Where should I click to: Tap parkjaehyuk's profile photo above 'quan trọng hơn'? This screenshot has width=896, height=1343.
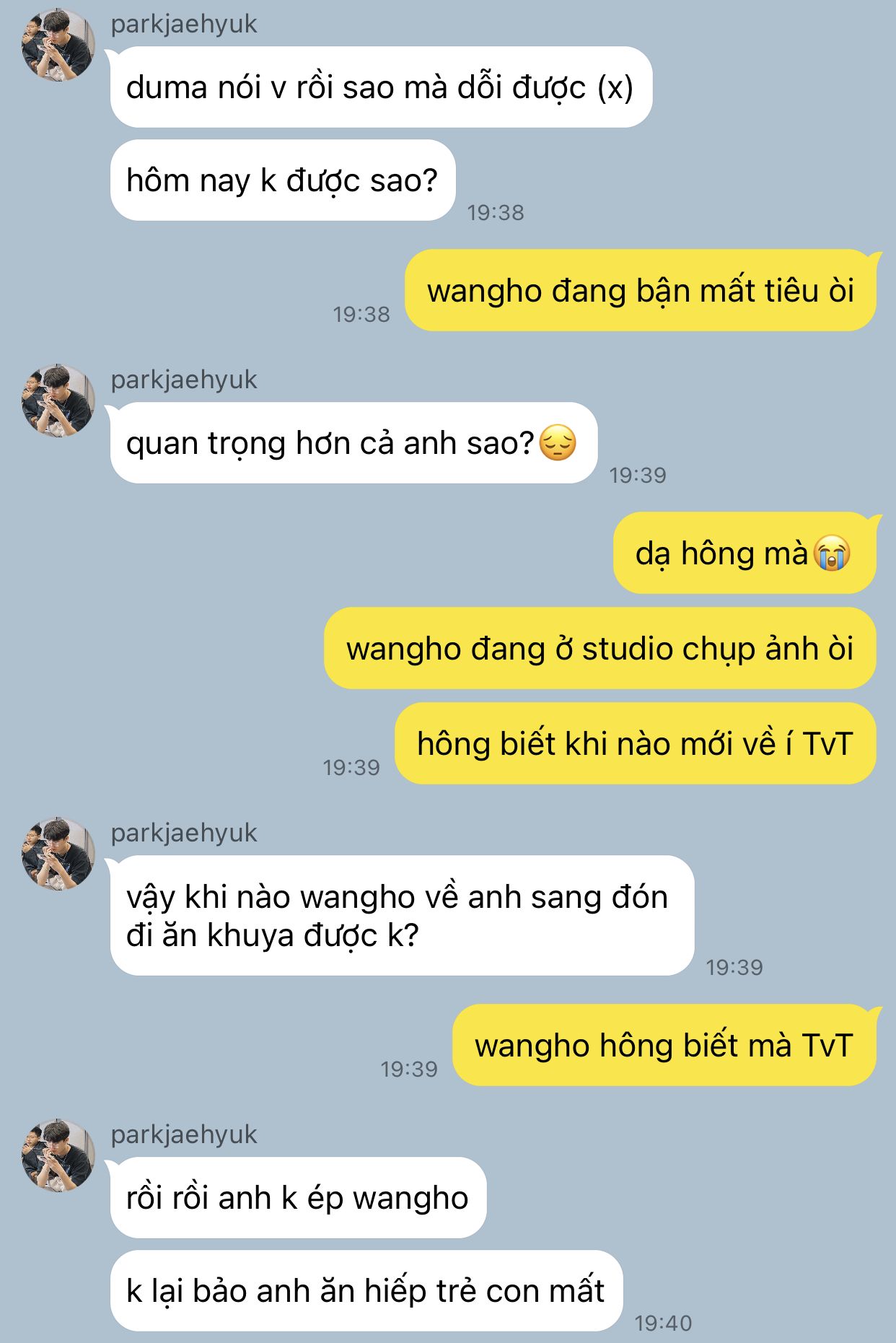pos(58,401)
